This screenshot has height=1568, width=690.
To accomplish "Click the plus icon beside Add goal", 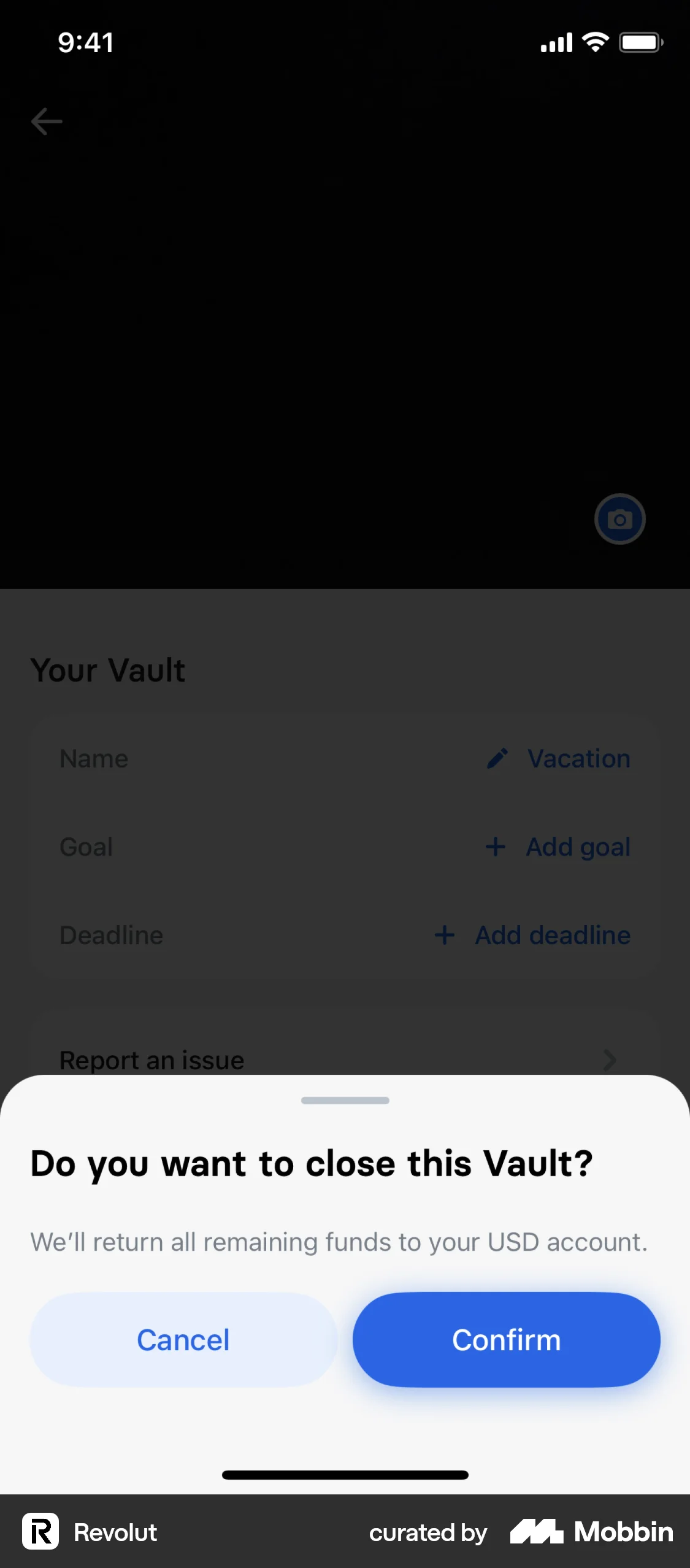I will point(495,847).
